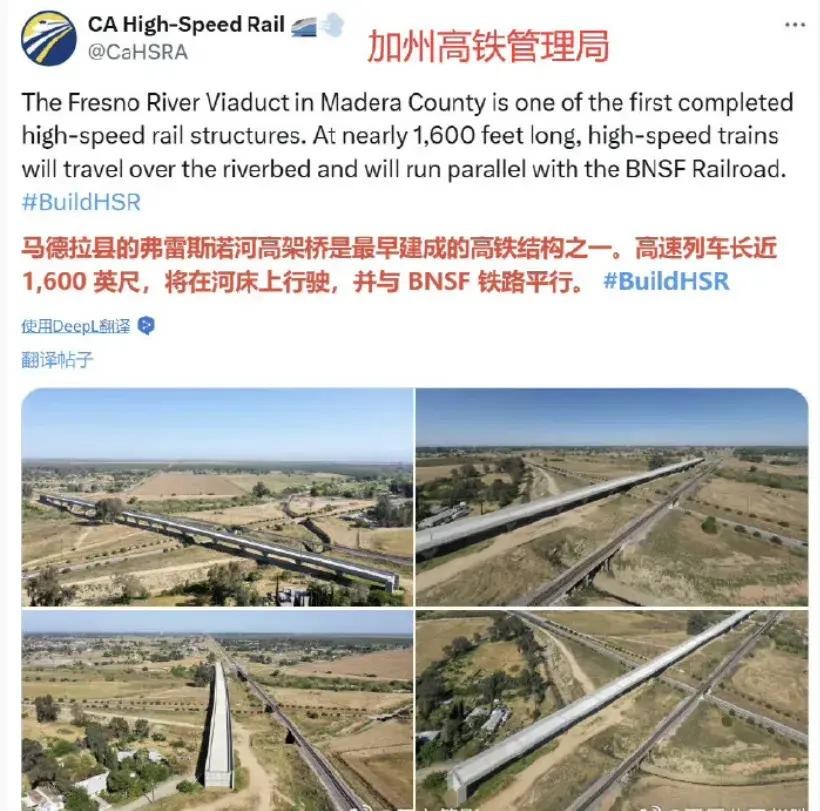Open the CA High-Speed Rail profile avatar
Screen dimensions: 820x811
[x=48, y=38]
